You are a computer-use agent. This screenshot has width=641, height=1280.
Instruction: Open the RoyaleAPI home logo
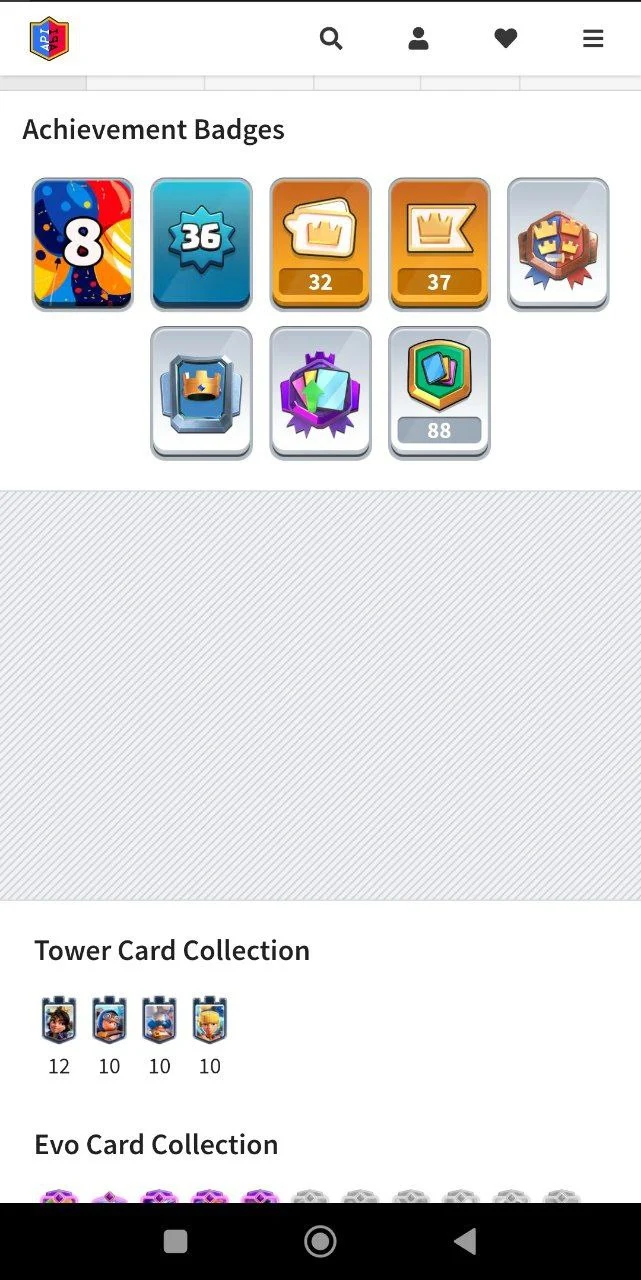click(49, 39)
